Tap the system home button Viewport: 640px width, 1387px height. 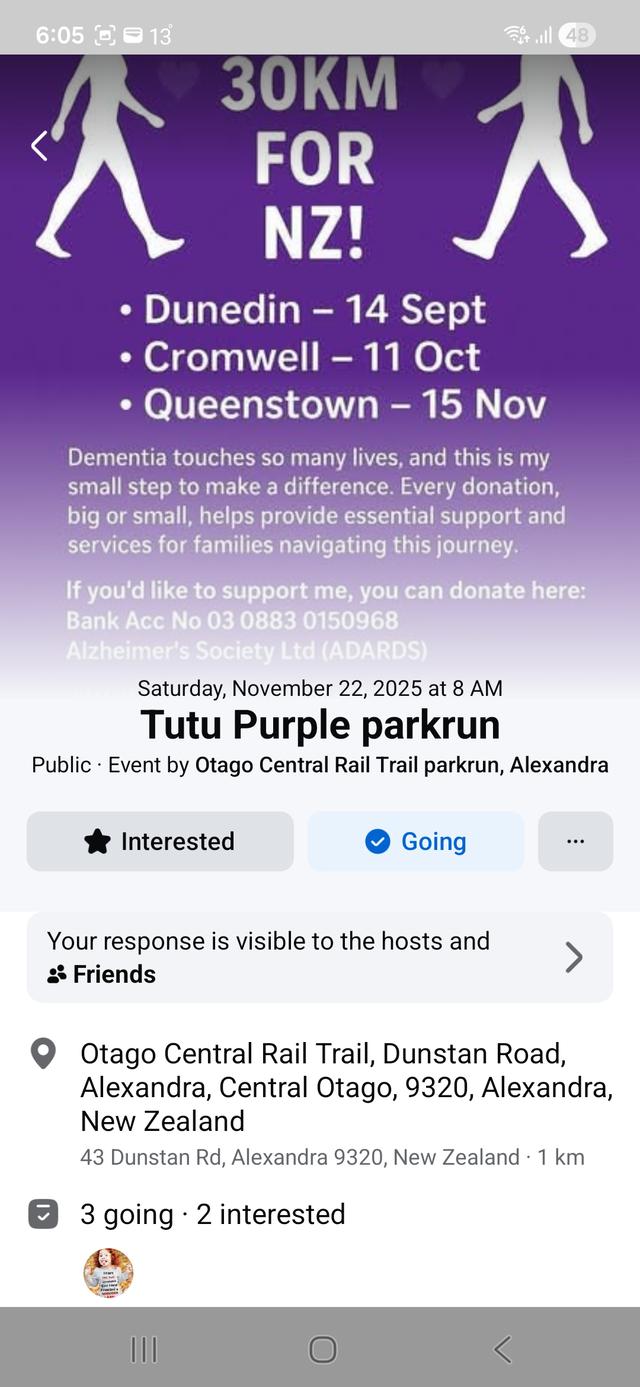click(x=322, y=1349)
